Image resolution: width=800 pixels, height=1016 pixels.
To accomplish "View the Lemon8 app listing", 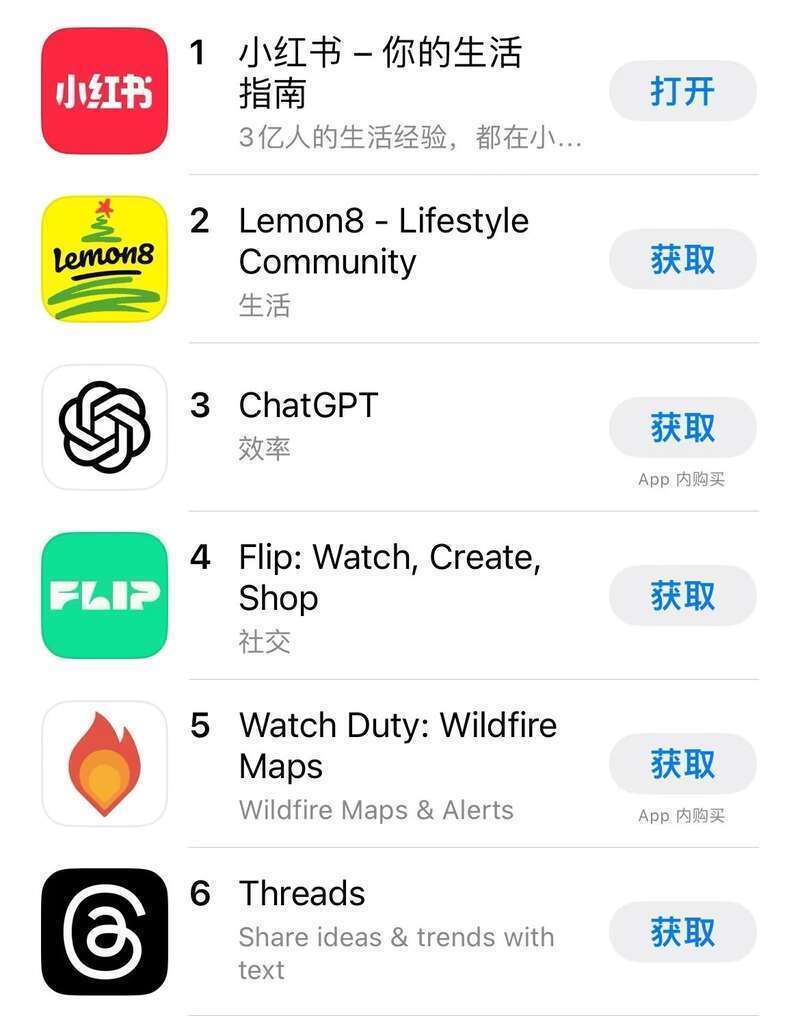I will coord(383,241).
